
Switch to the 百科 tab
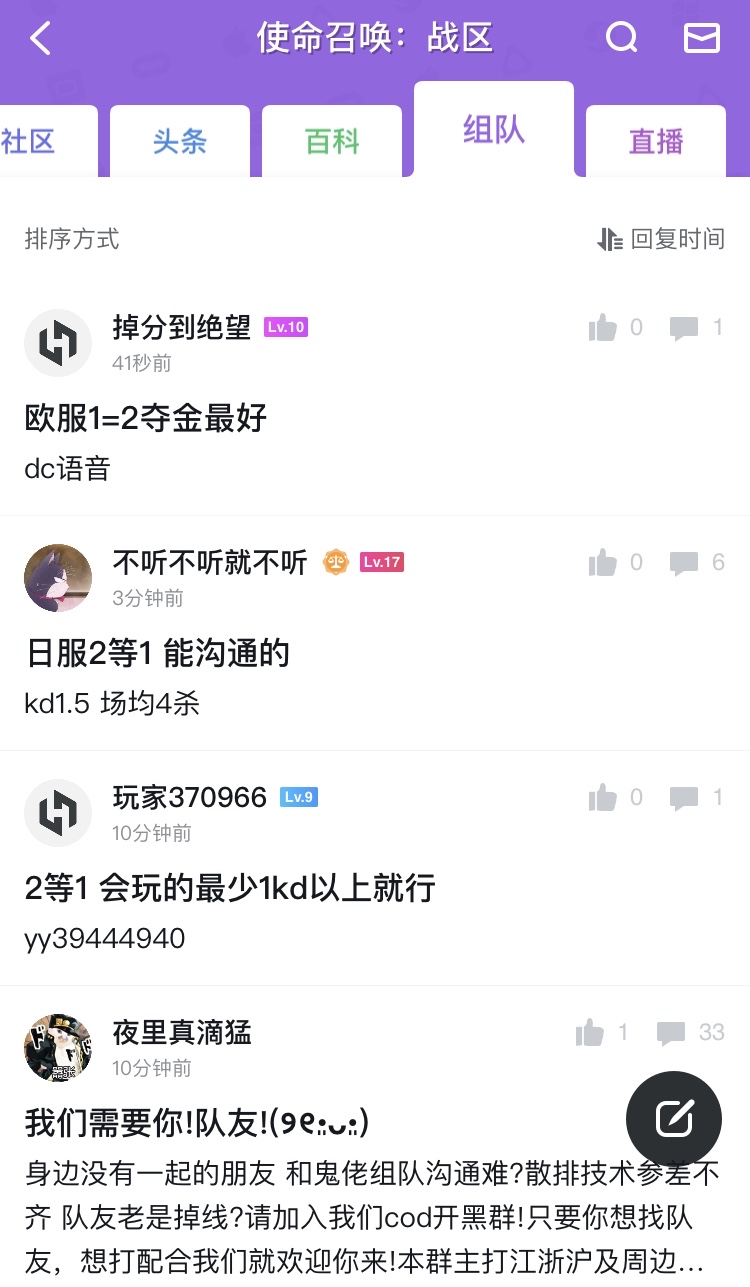coord(332,142)
